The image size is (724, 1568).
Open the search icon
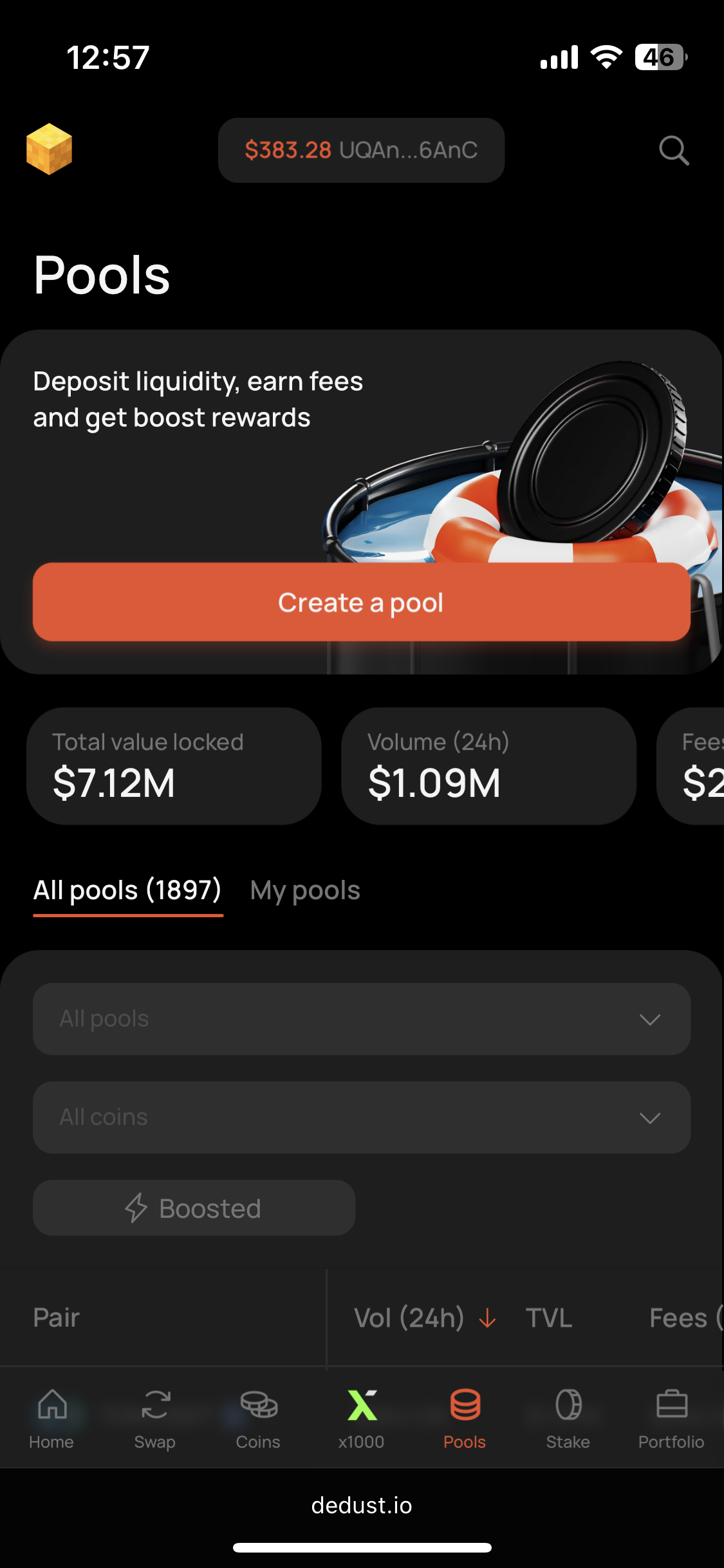674,151
